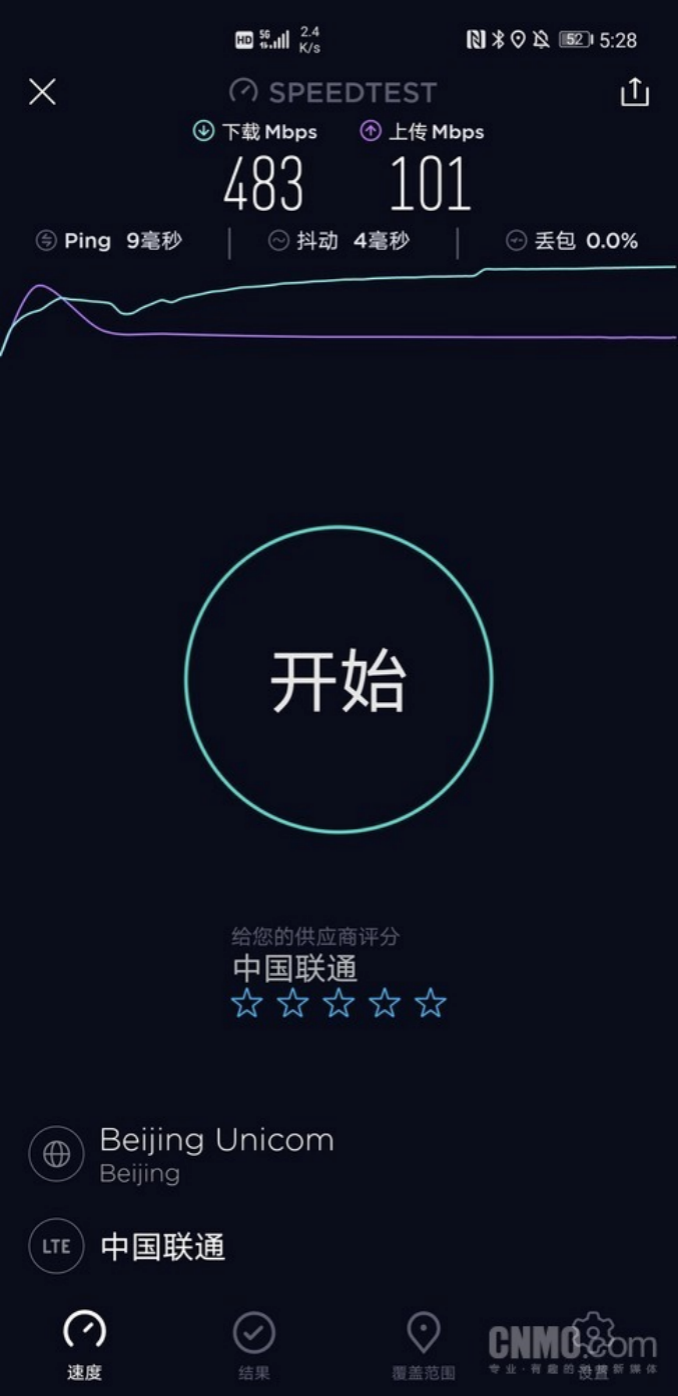Give 中国联通 a five-star rating
The height and width of the screenshot is (1396, 678).
coord(430,1003)
